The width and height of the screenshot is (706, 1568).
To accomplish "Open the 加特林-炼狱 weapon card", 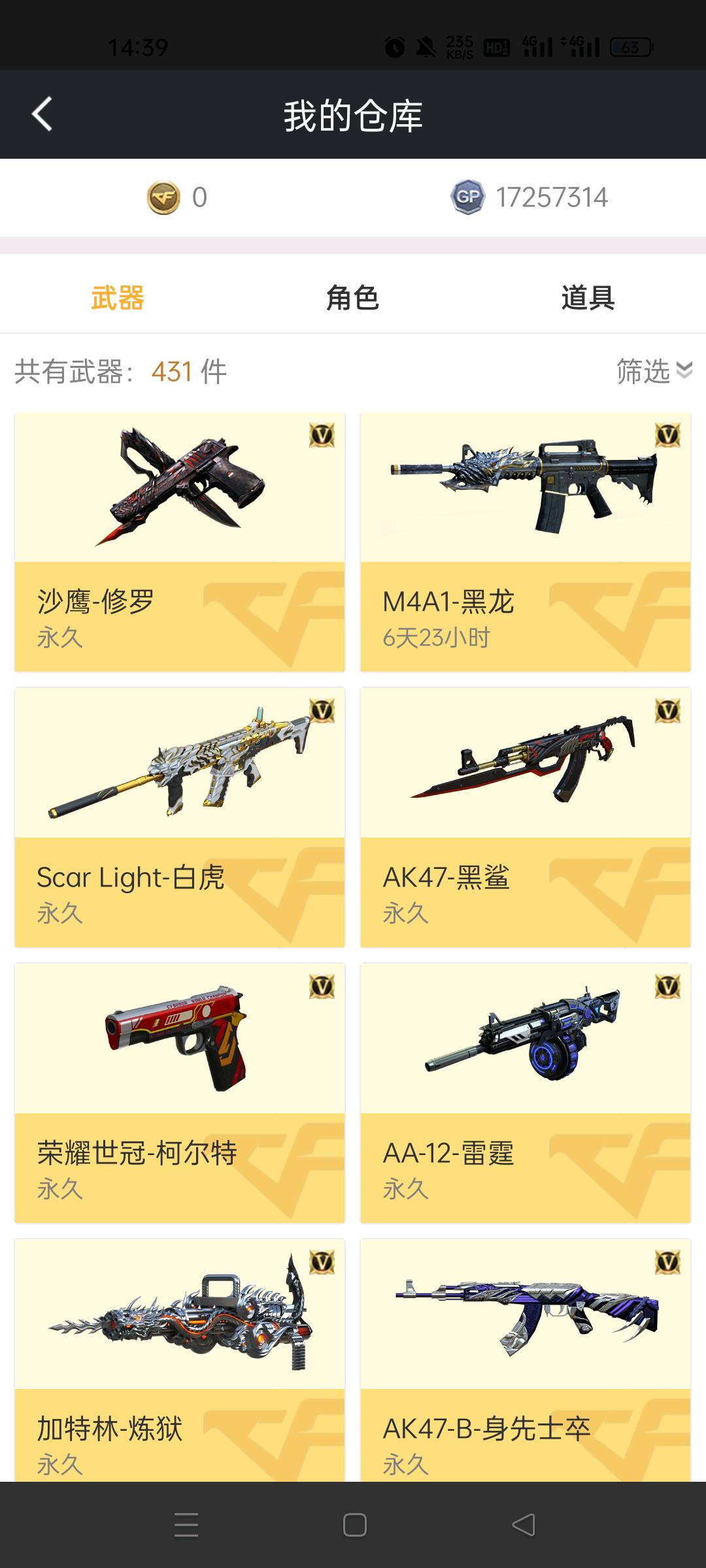I will (180, 1359).
